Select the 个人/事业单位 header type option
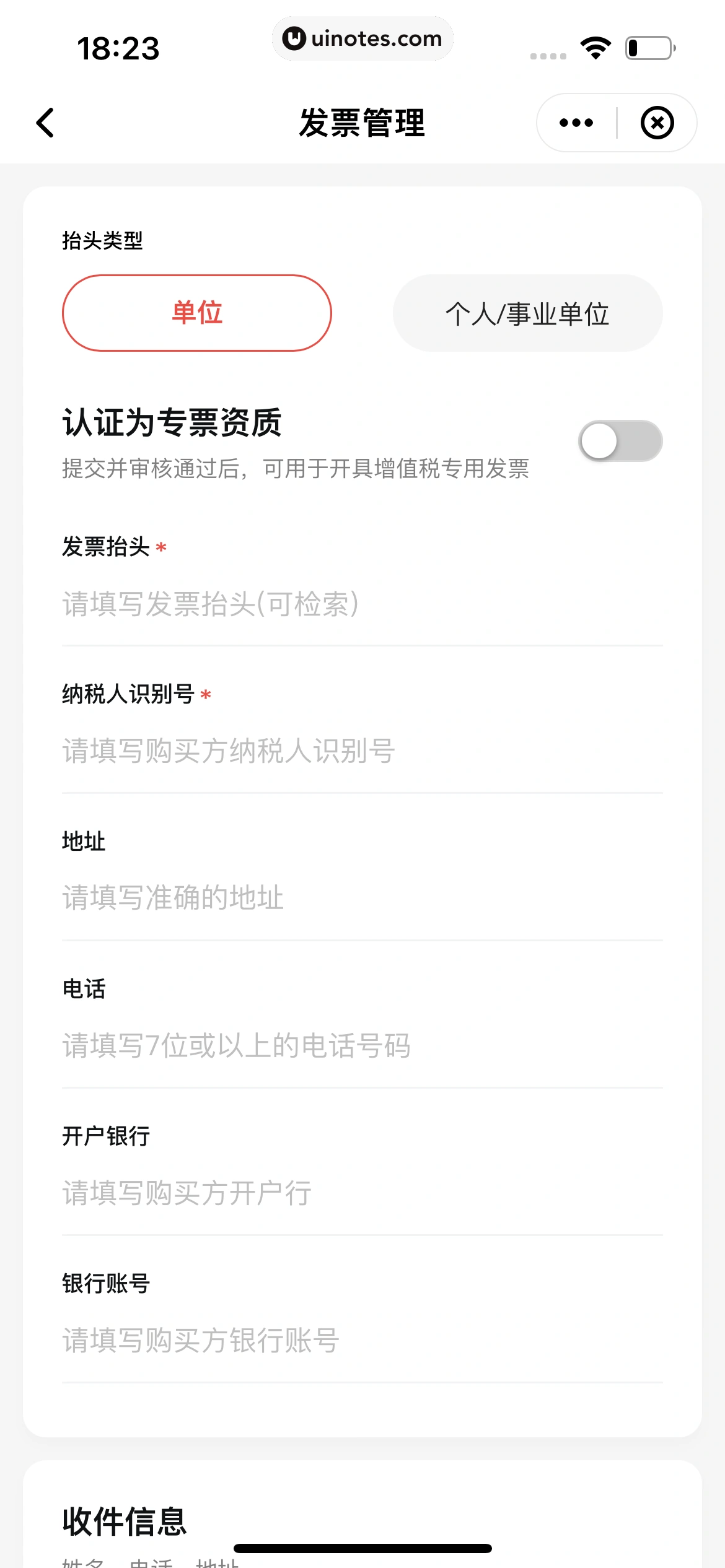 [527, 313]
